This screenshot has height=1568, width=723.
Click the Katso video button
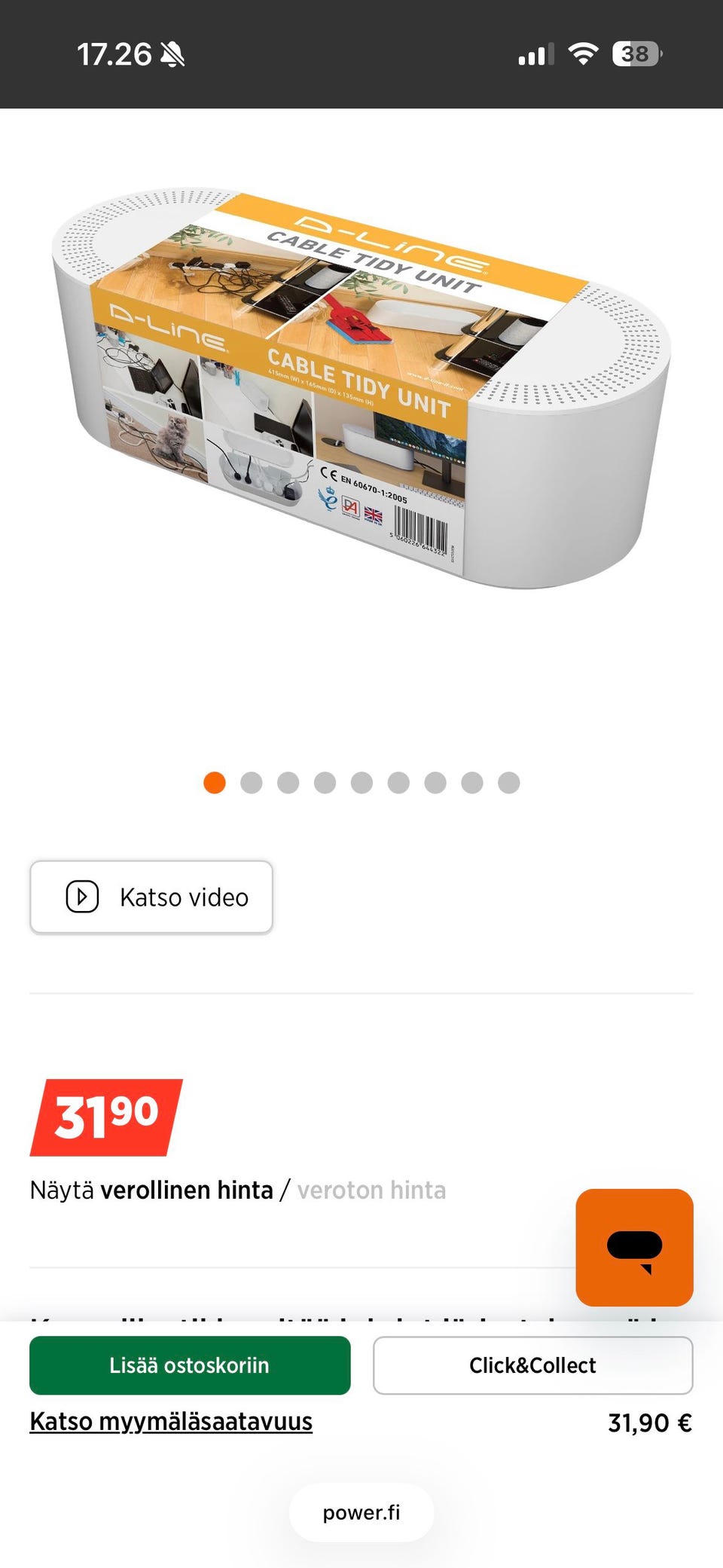point(151,897)
